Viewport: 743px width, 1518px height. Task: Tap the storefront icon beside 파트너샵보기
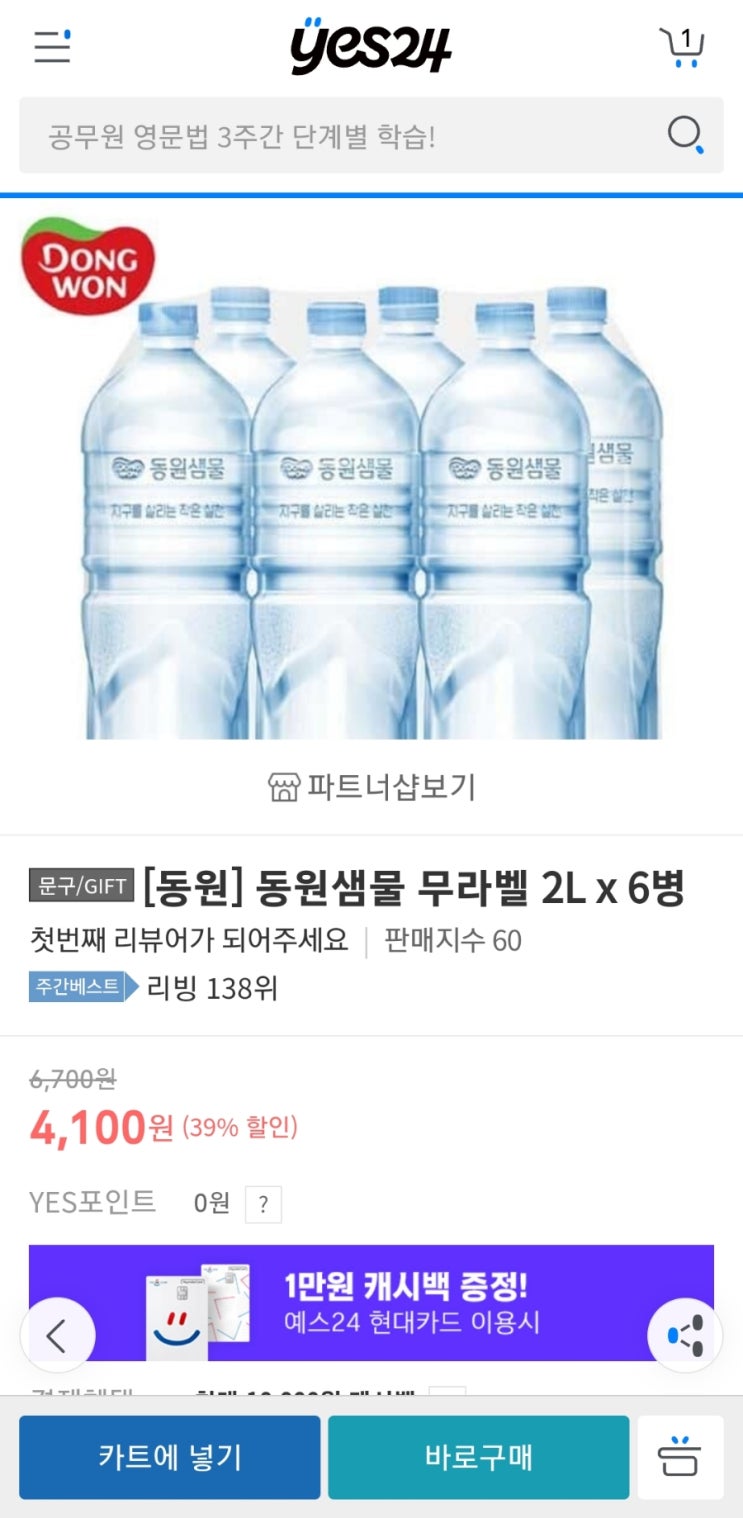(283, 787)
